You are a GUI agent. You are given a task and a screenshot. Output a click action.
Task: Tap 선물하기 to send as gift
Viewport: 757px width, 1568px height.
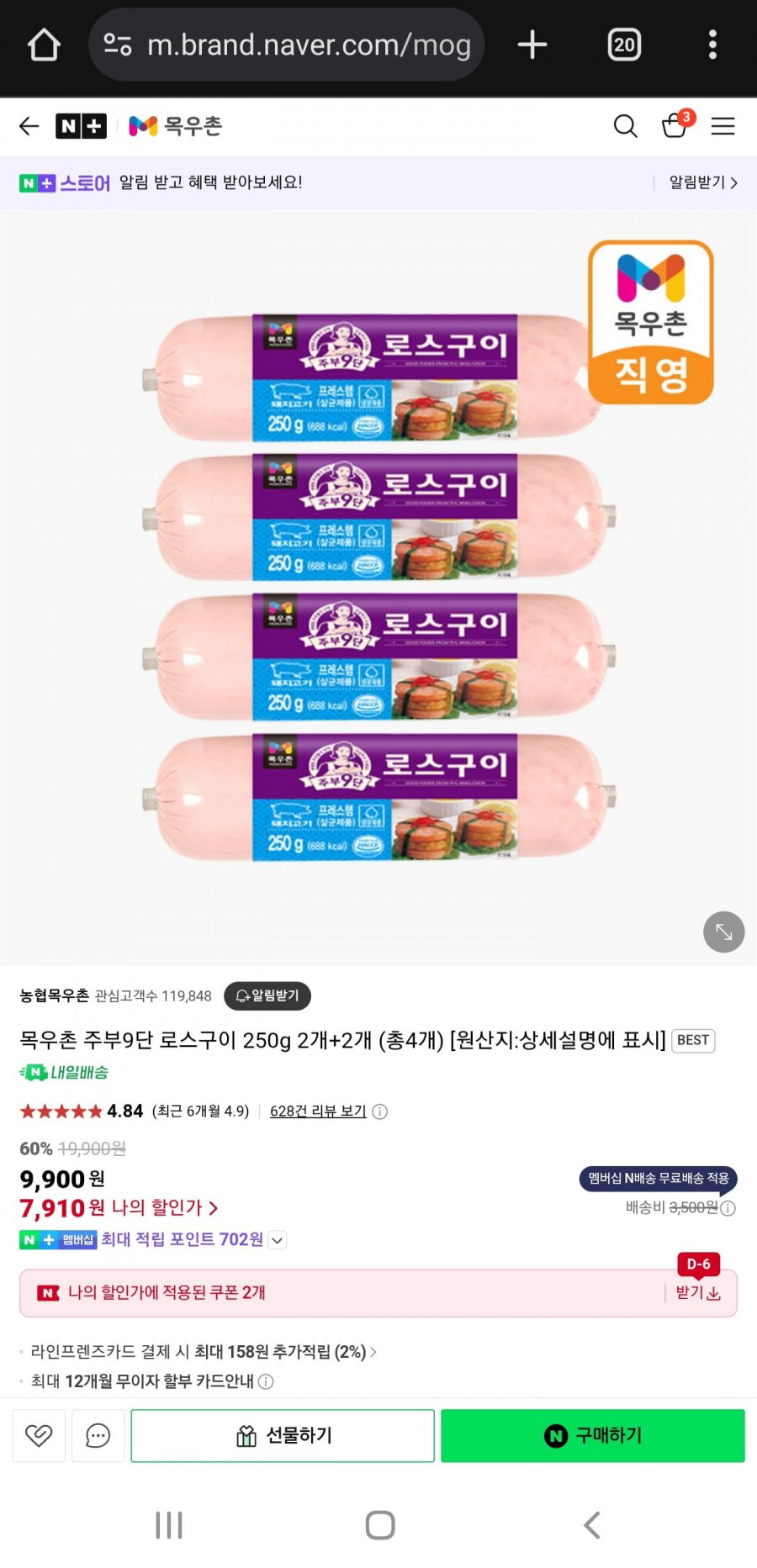click(x=283, y=1435)
